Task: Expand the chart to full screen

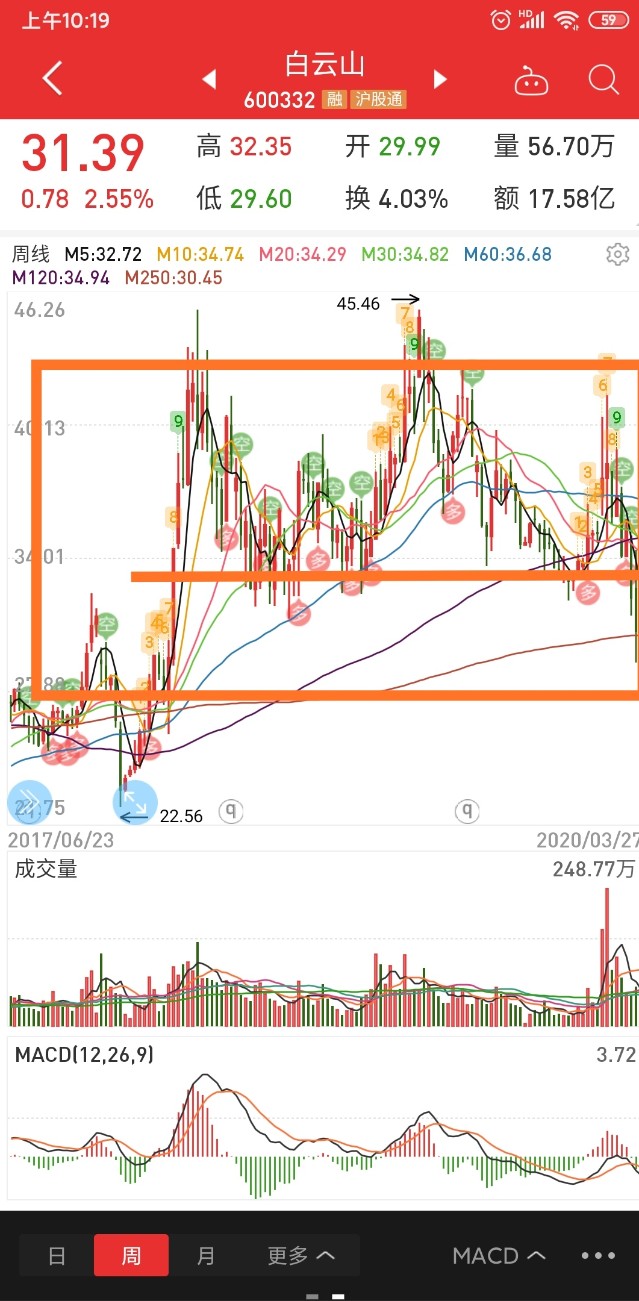Action: click(x=133, y=801)
